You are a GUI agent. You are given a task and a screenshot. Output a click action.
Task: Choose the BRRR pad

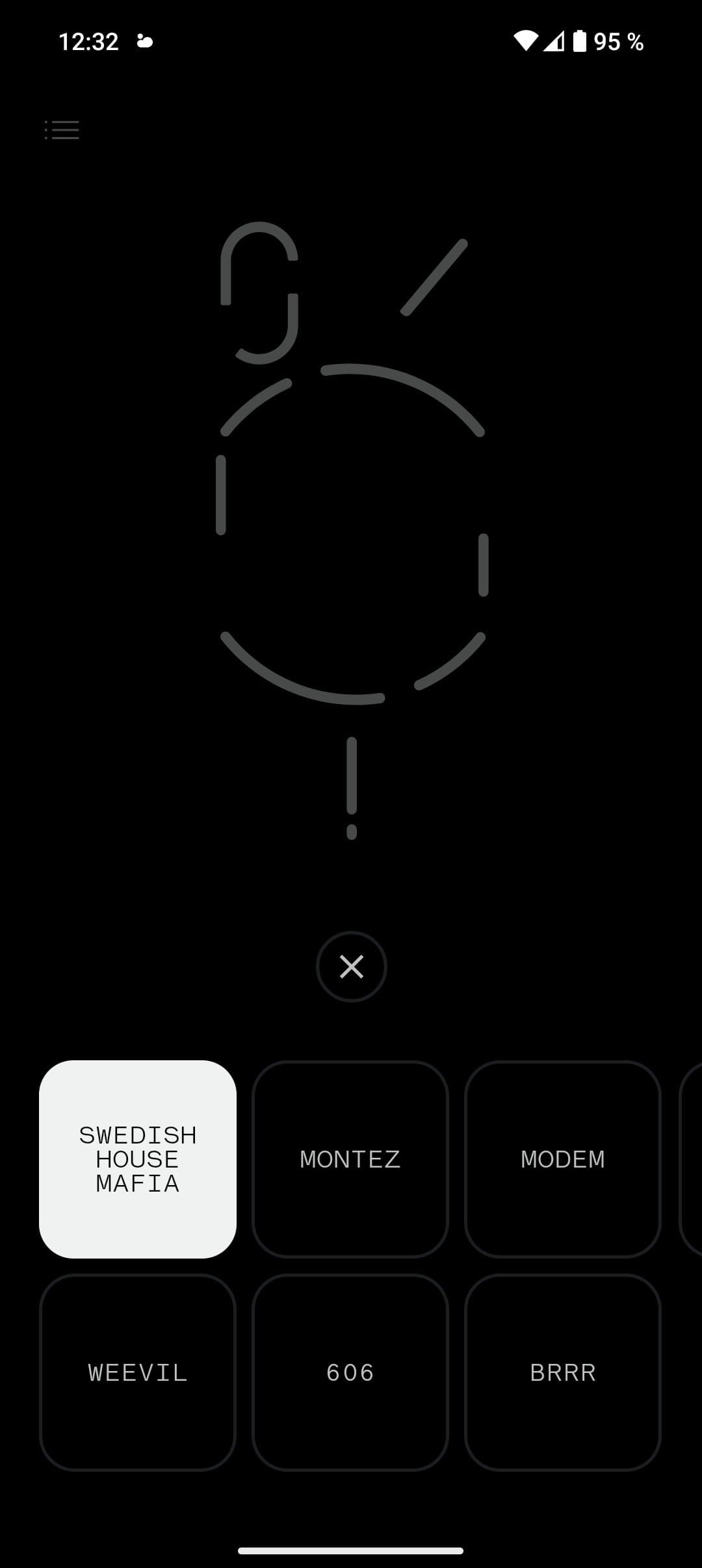point(562,1372)
